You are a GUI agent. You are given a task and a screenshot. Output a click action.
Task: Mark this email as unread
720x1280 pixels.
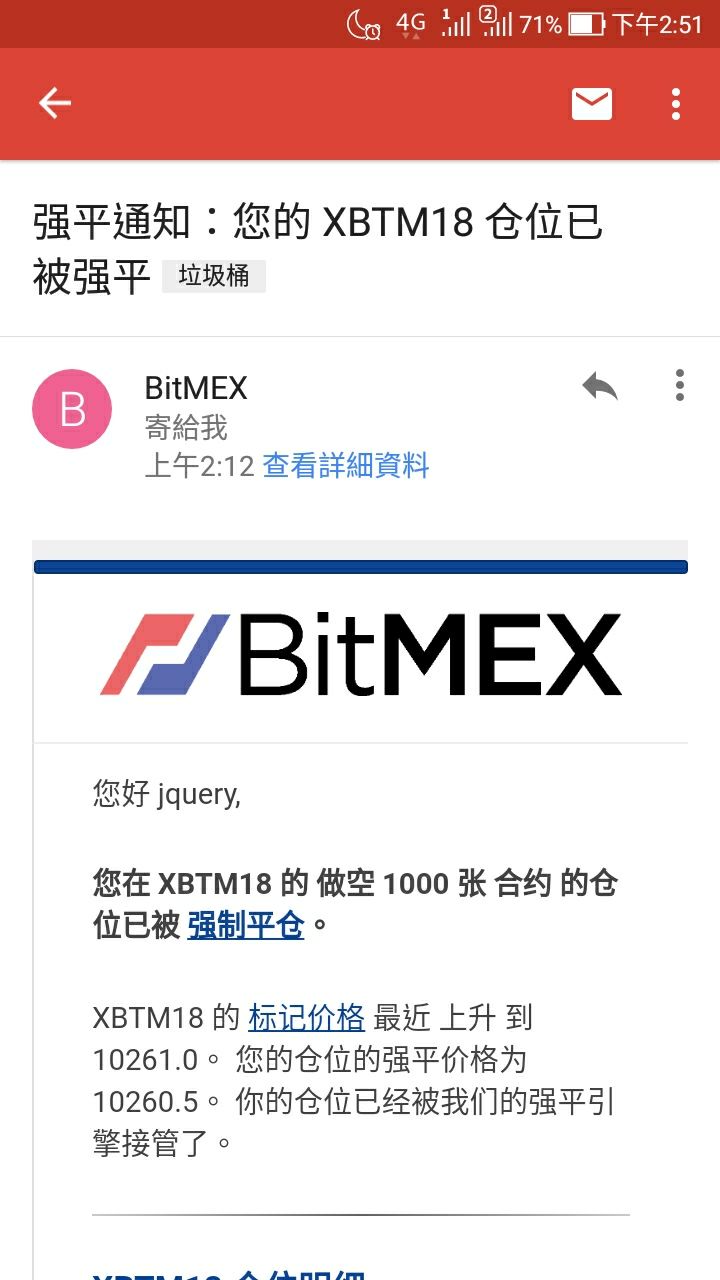[x=591, y=103]
